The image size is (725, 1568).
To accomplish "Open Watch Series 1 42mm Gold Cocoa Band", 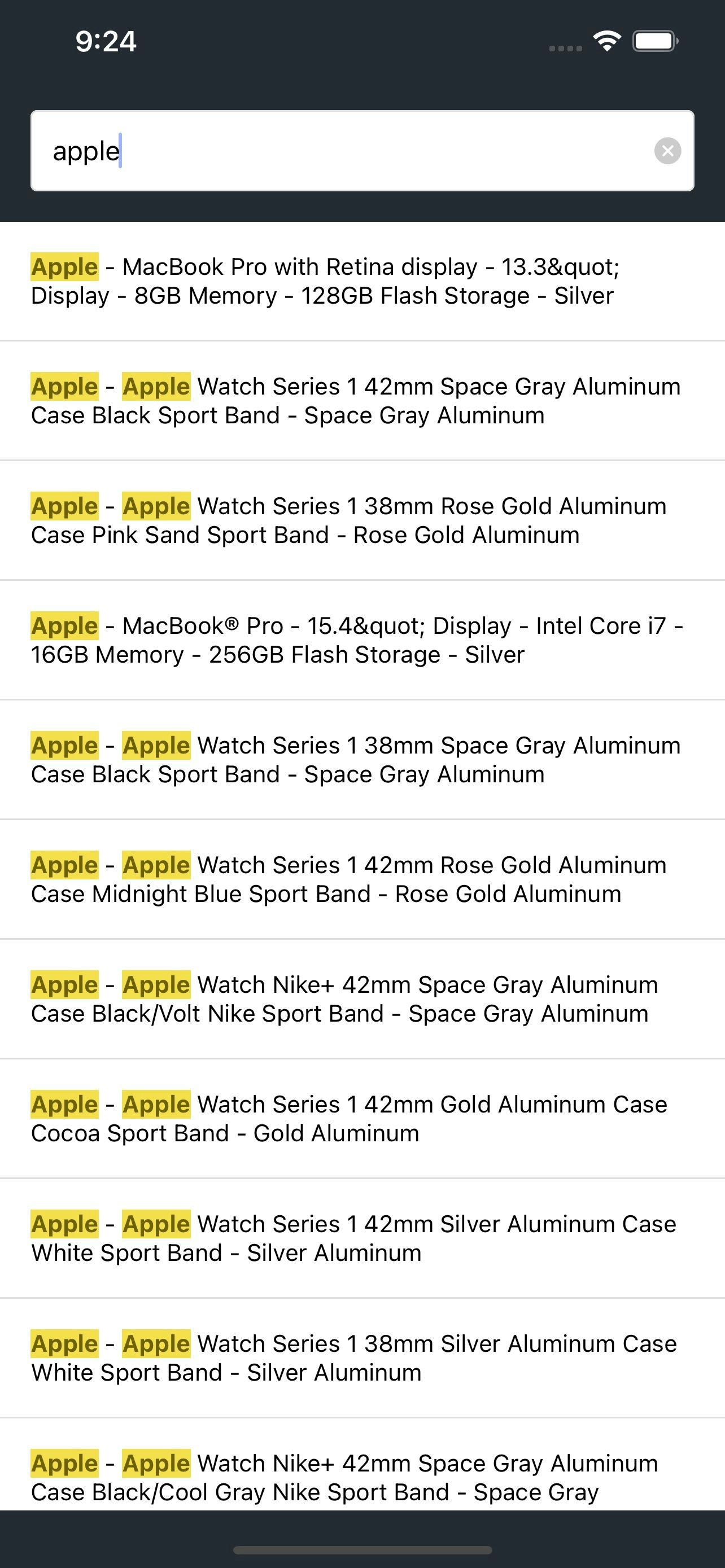I will tap(361, 1118).
